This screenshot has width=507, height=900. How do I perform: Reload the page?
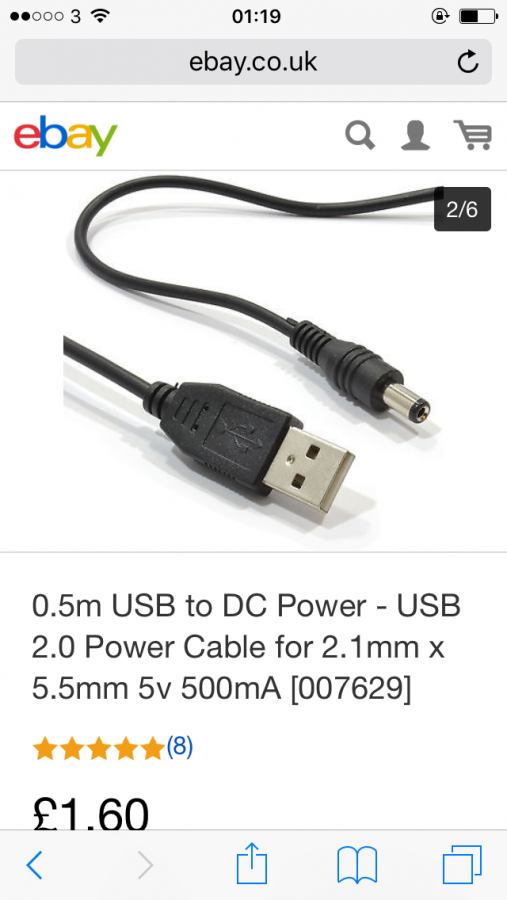(468, 61)
